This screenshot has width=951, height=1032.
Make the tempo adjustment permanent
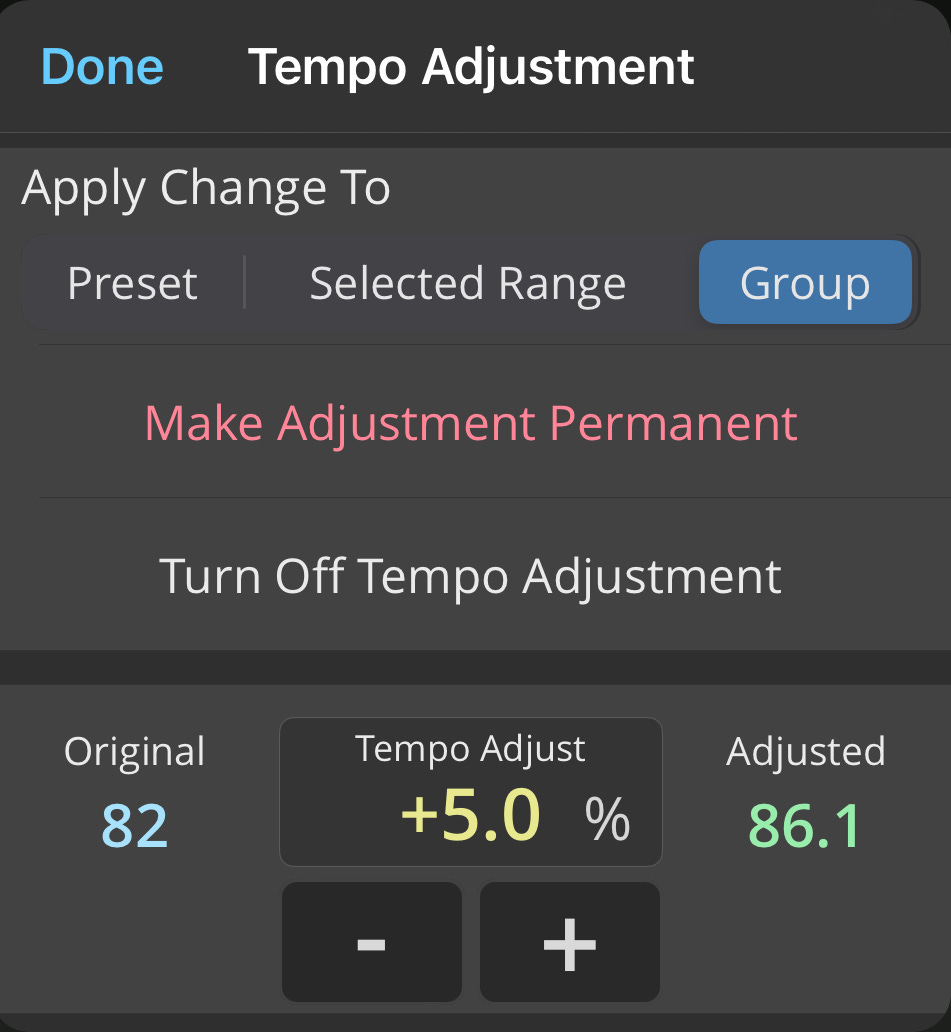click(471, 422)
